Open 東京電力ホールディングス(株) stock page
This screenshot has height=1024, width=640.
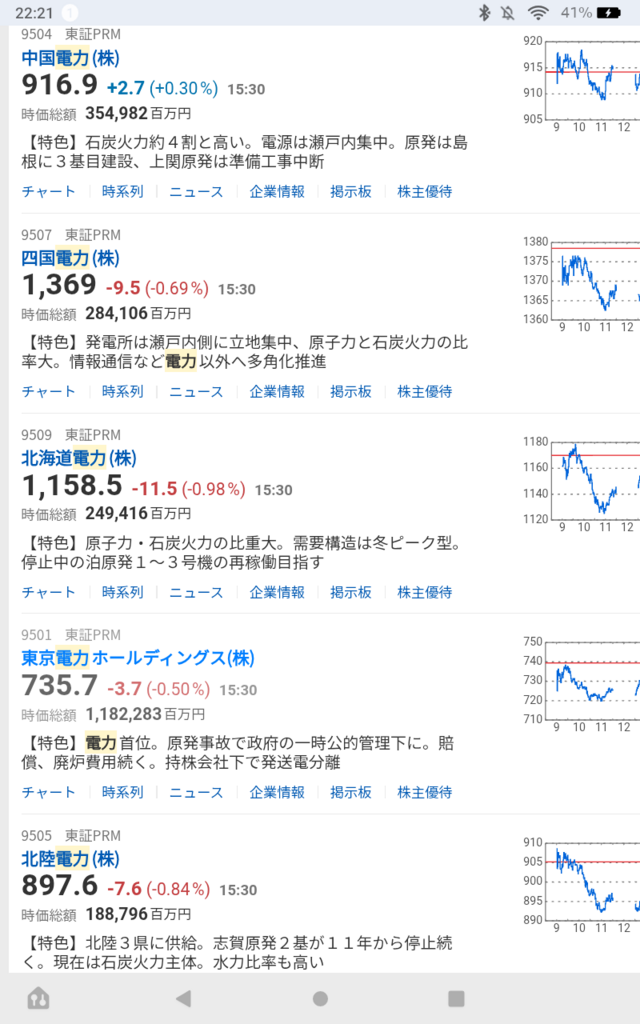[x=138, y=658]
